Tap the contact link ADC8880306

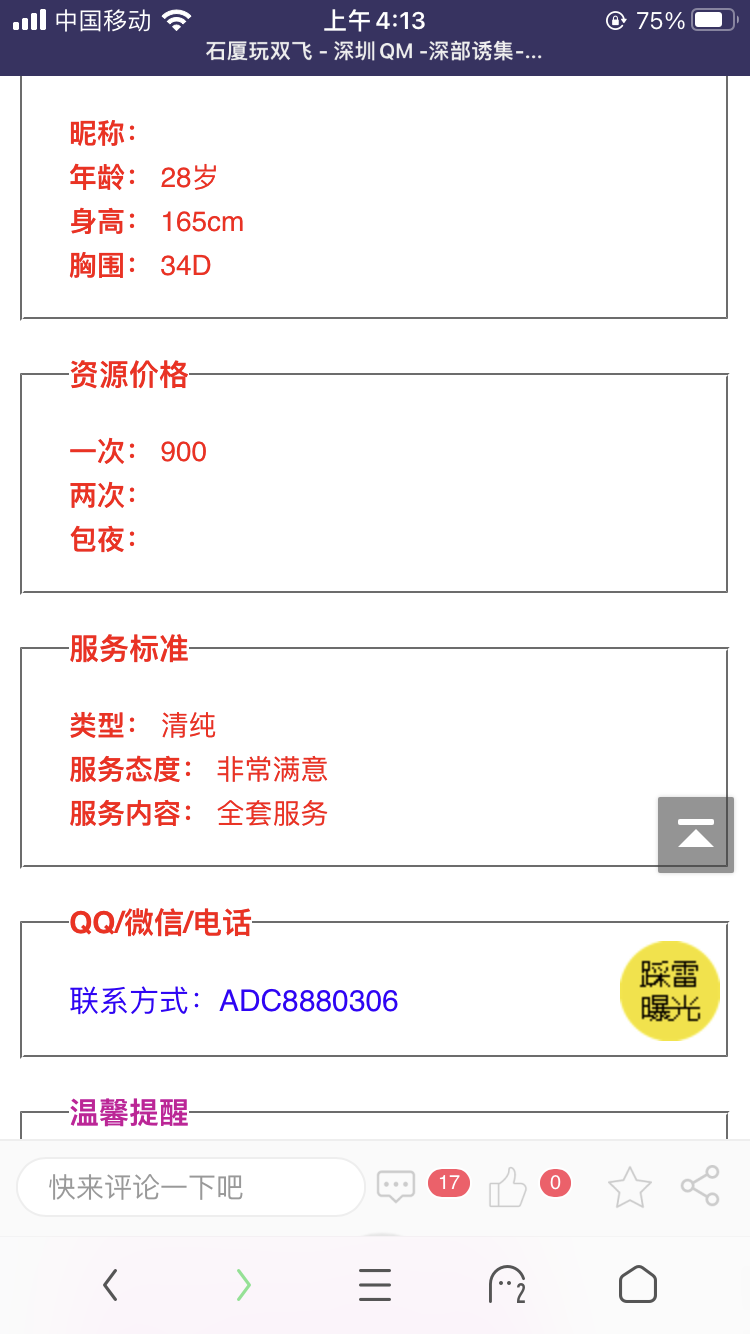(309, 1000)
